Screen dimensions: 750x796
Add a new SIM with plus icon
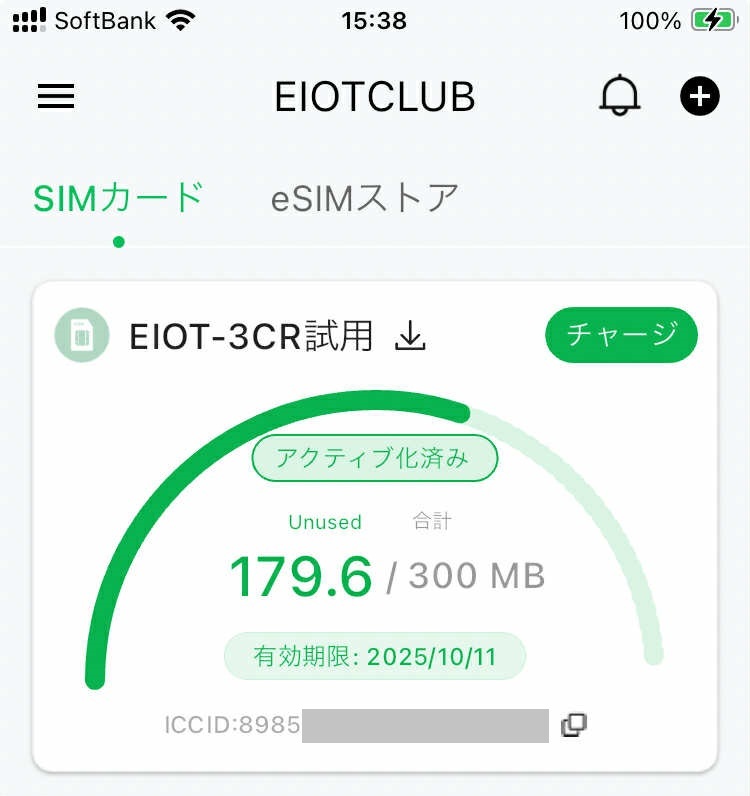[x=700, y=96]
